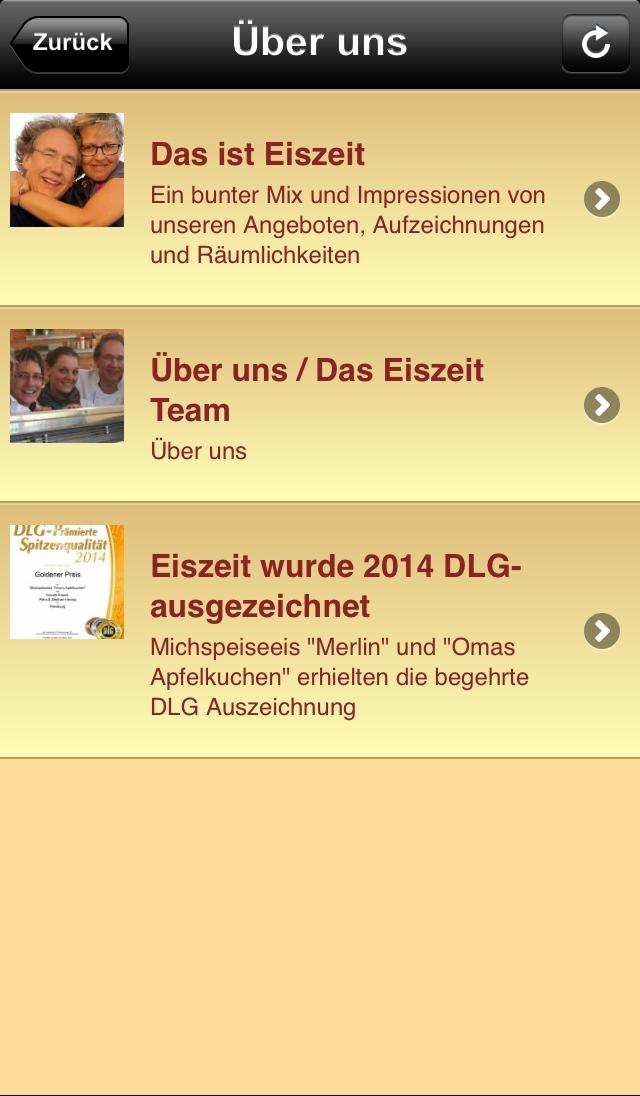Screen dimensions: 640x1096
Task: Open 'Über uns / Das Eiszeit Team'
Action: coord(320,405)
